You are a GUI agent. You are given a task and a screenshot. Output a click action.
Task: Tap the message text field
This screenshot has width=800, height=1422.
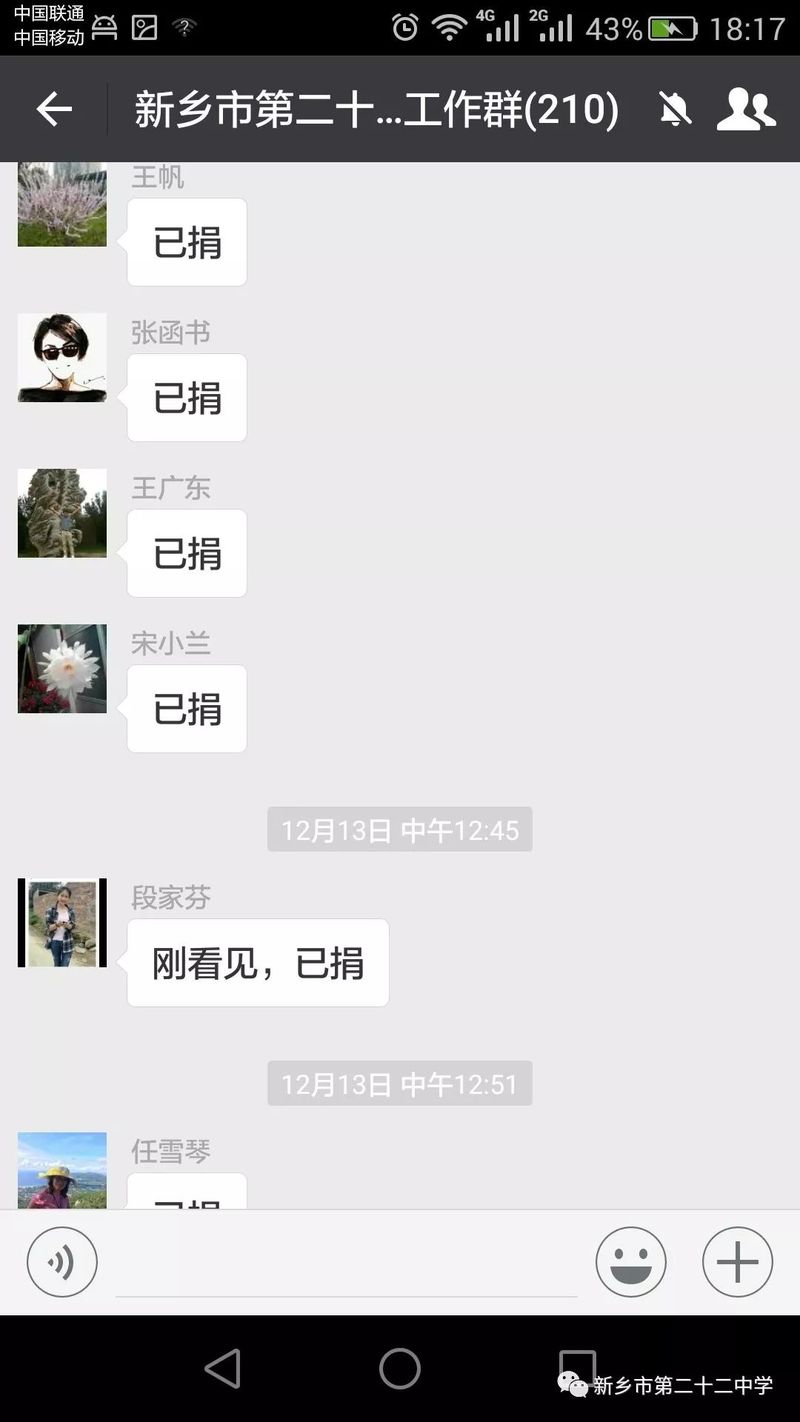(346, 1264)
